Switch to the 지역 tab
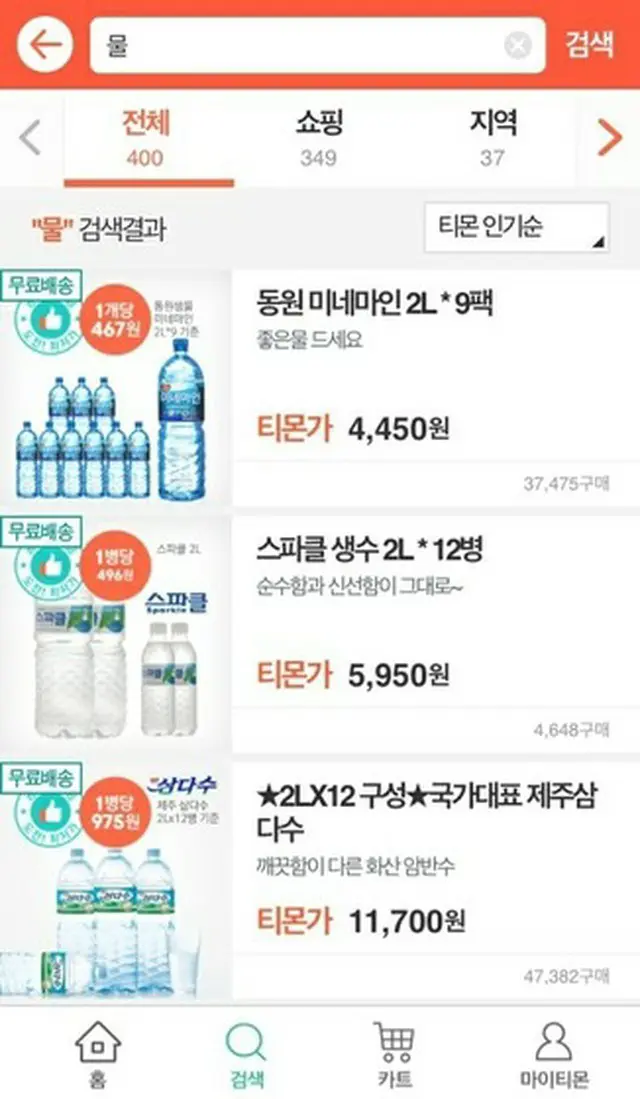Viewport: 640px width, 1099px height. [492, 138]
